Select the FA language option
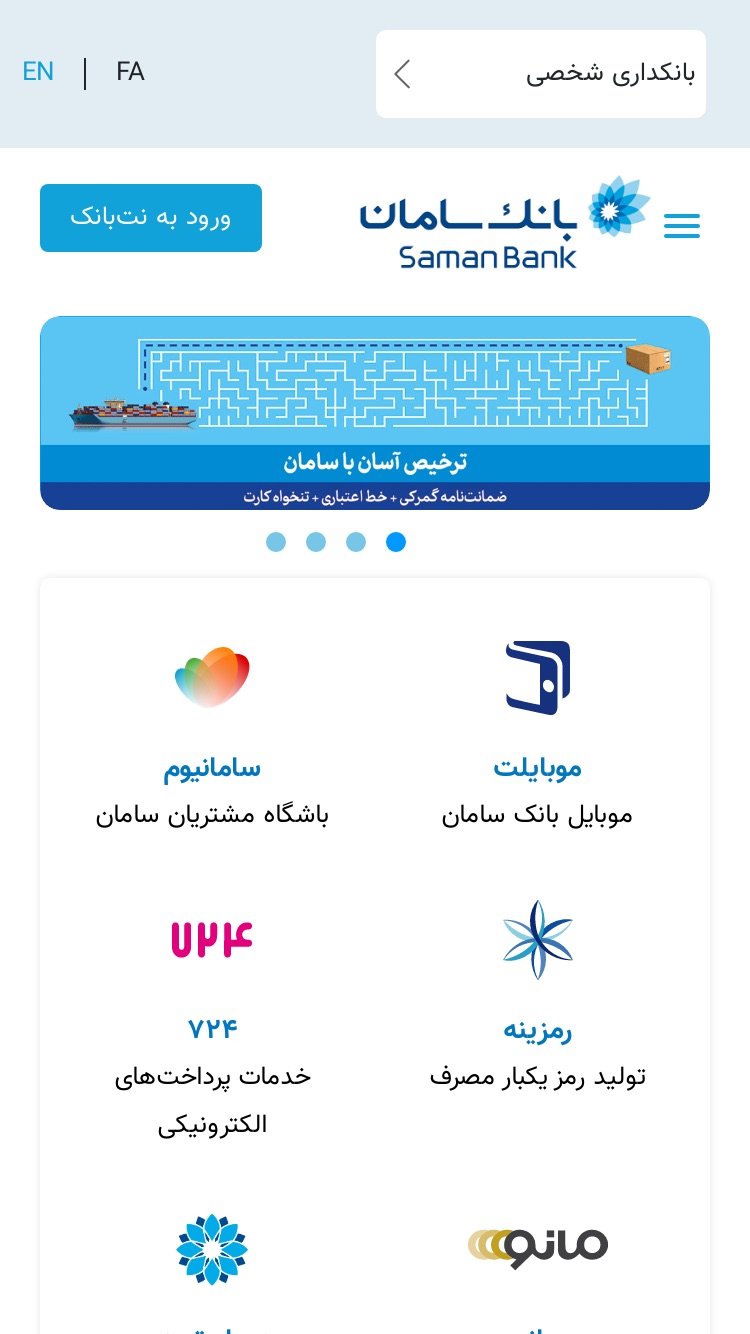Viewport: 750px width, 1334px height. 130,72
